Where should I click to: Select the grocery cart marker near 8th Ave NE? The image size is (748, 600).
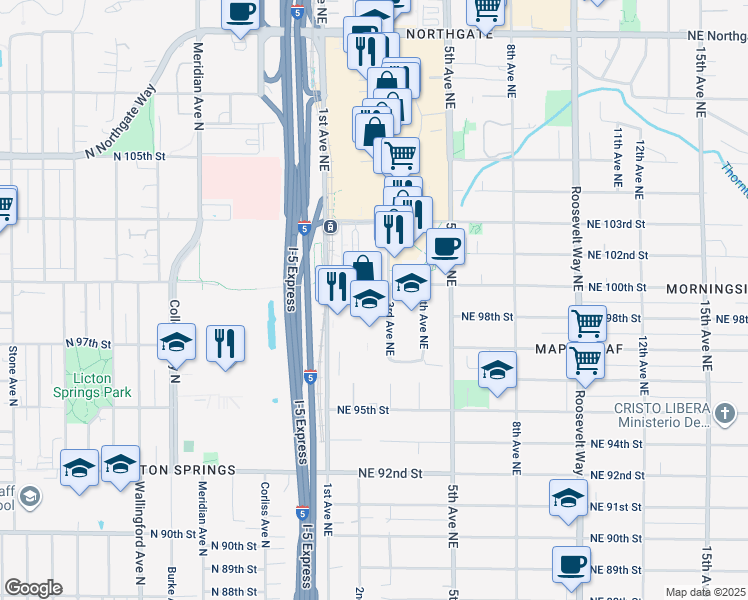pos(487,10)
